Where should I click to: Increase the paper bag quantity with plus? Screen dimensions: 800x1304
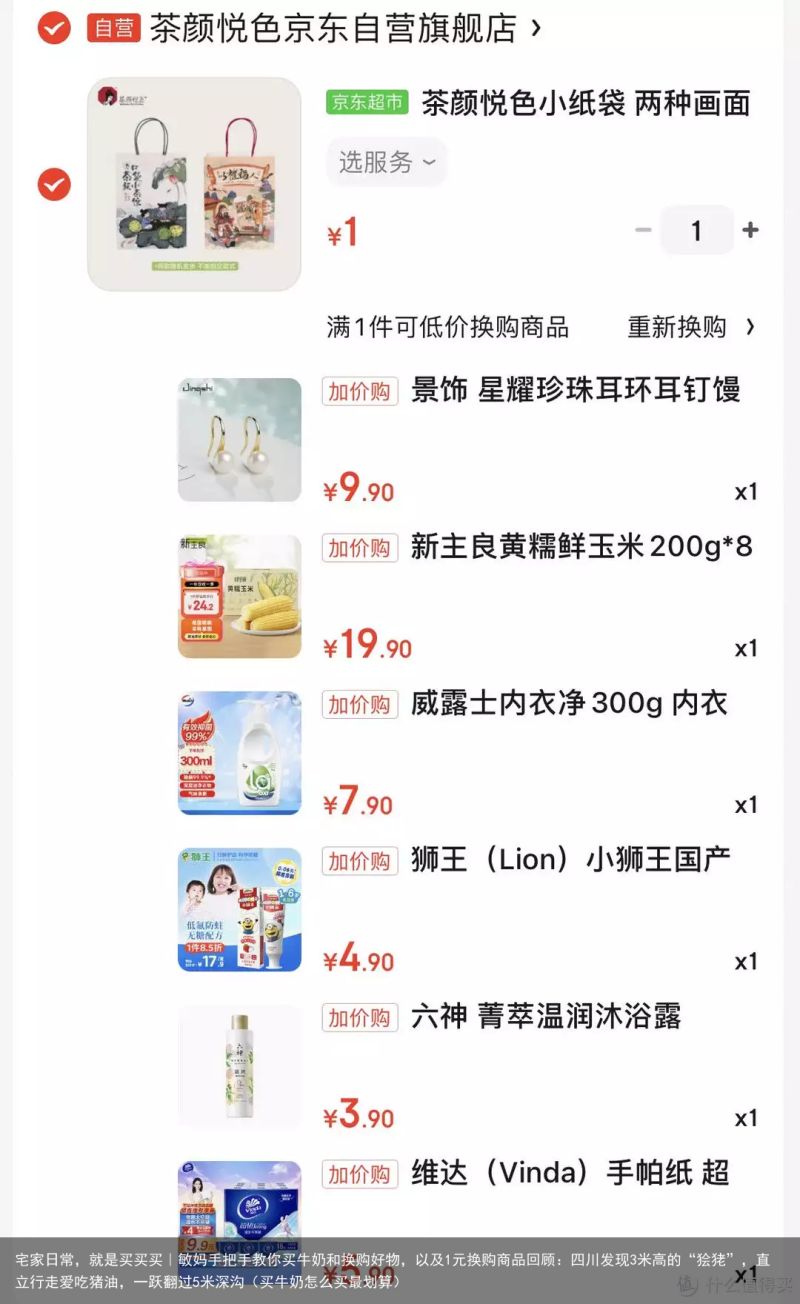[x=750, y=230]
